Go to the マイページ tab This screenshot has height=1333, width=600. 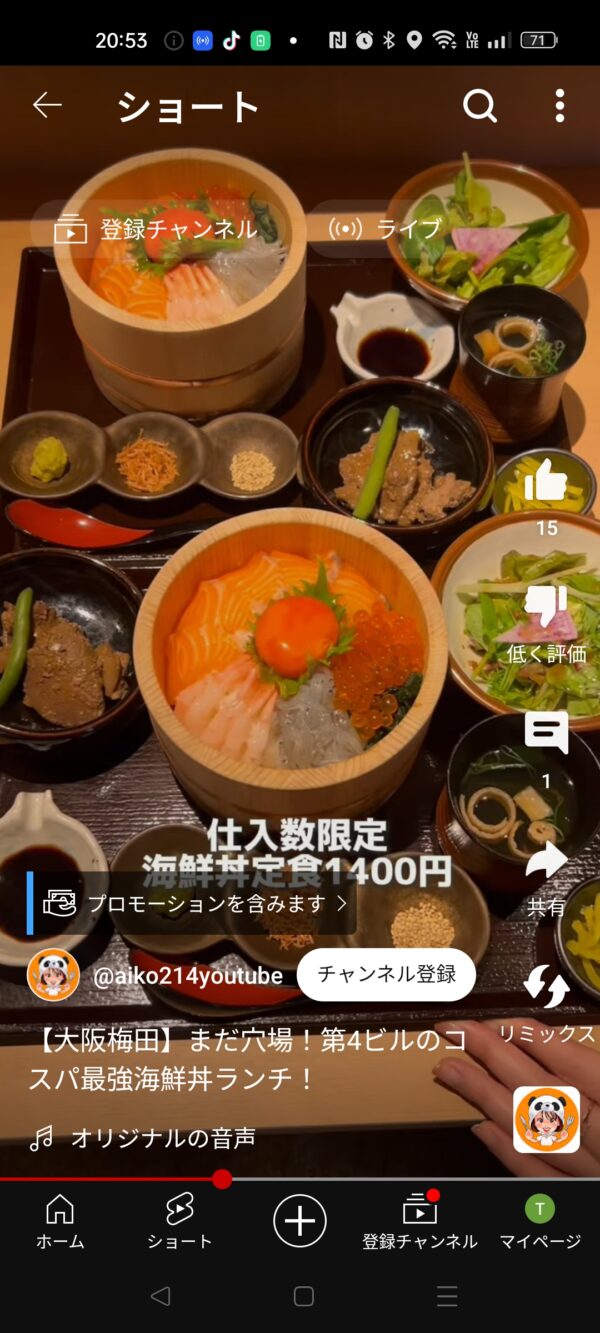point(540,1221)
